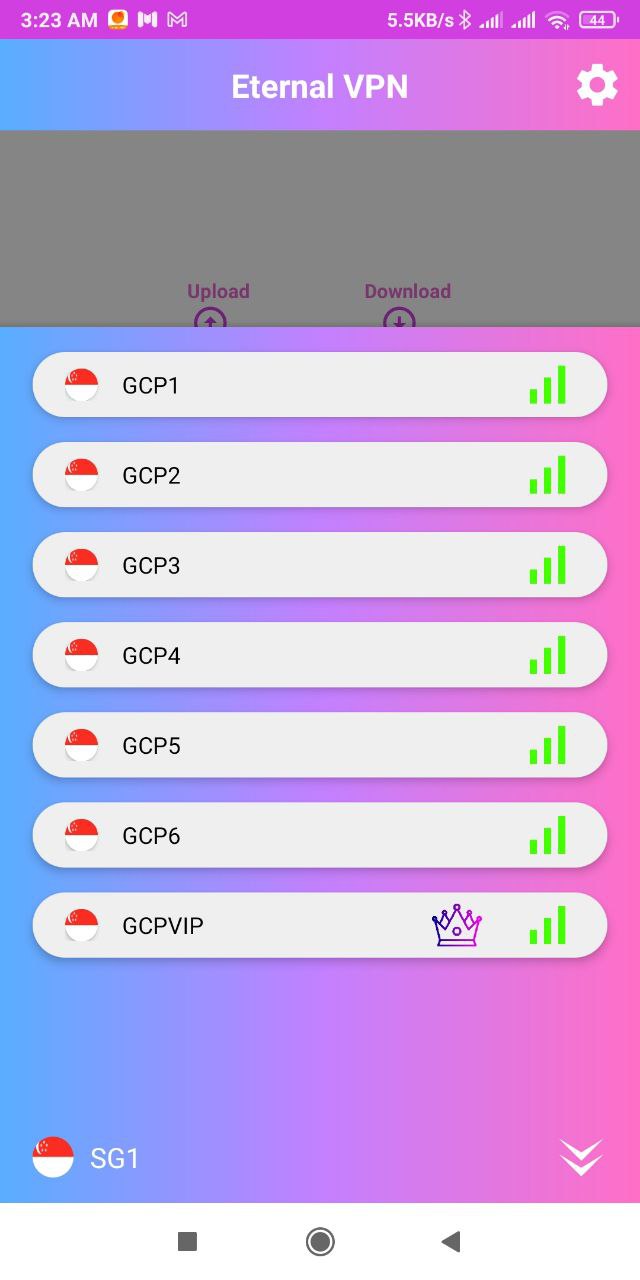Tap the current server SG1
Viewport: 640px width, 1280px height.
(86, 1158)
